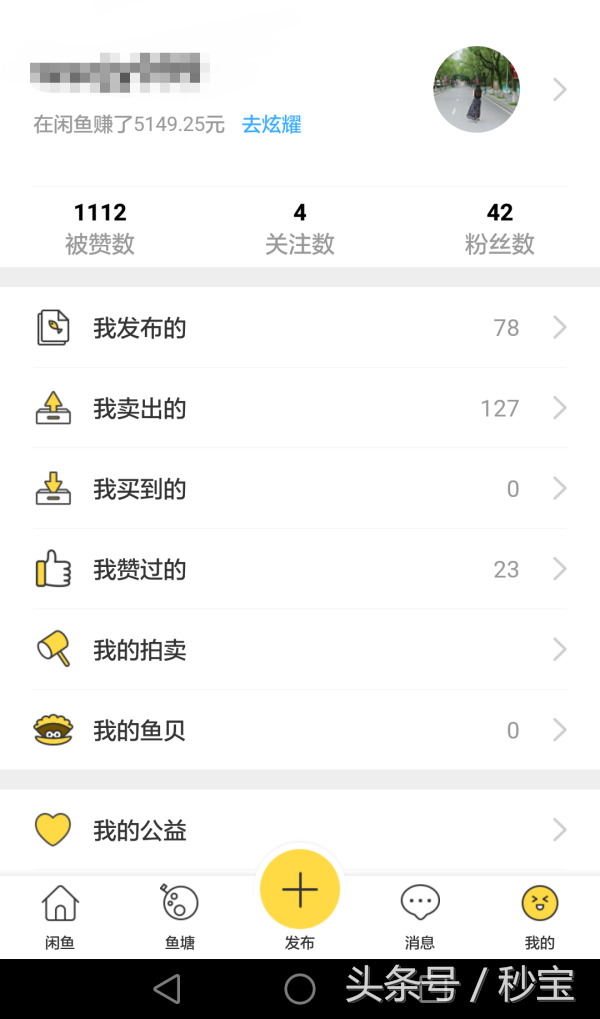
Task: Open the profile avatar photo
Action: [476, 90]
